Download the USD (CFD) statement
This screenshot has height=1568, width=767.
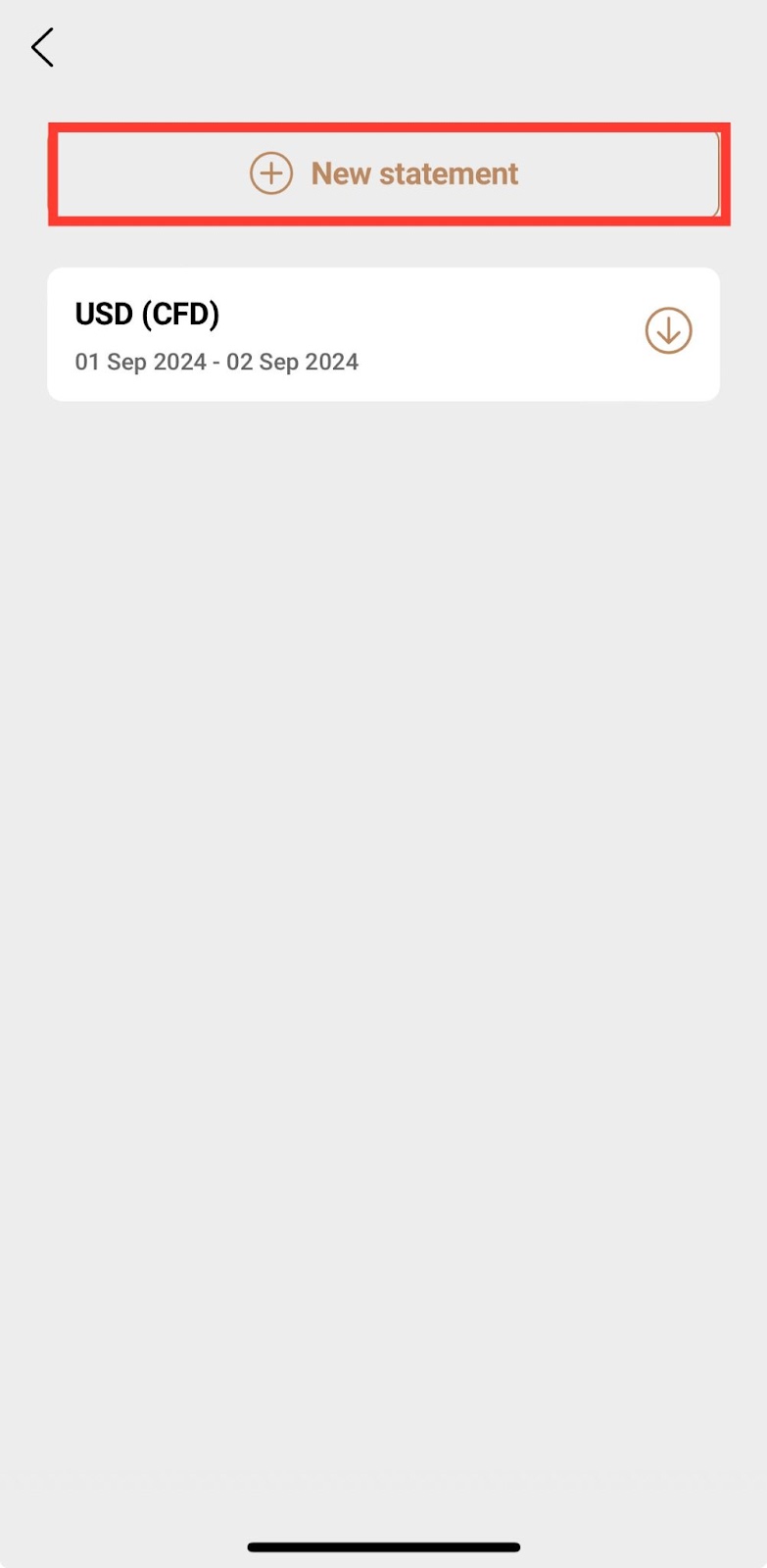point(668,331)
